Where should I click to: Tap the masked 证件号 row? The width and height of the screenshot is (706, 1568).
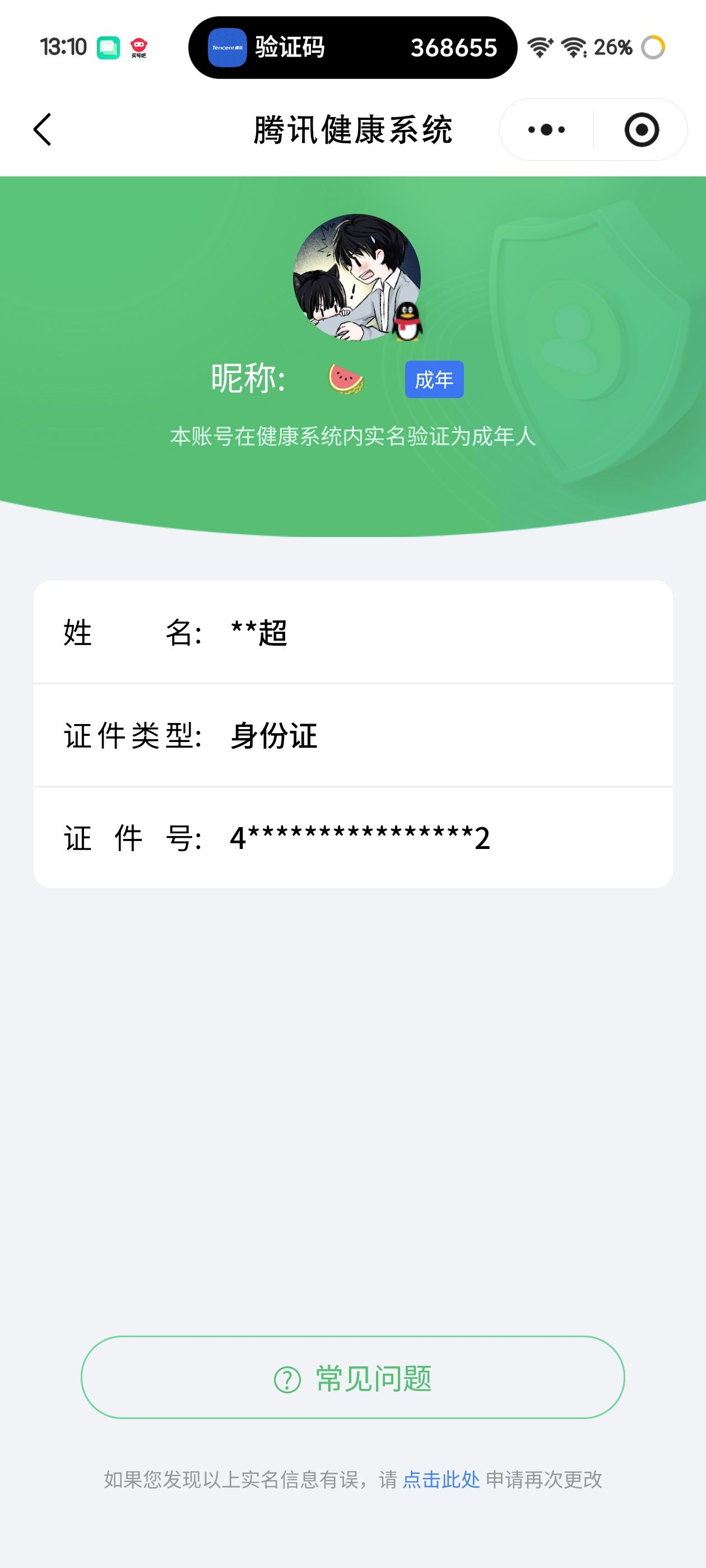pos(352,838)
